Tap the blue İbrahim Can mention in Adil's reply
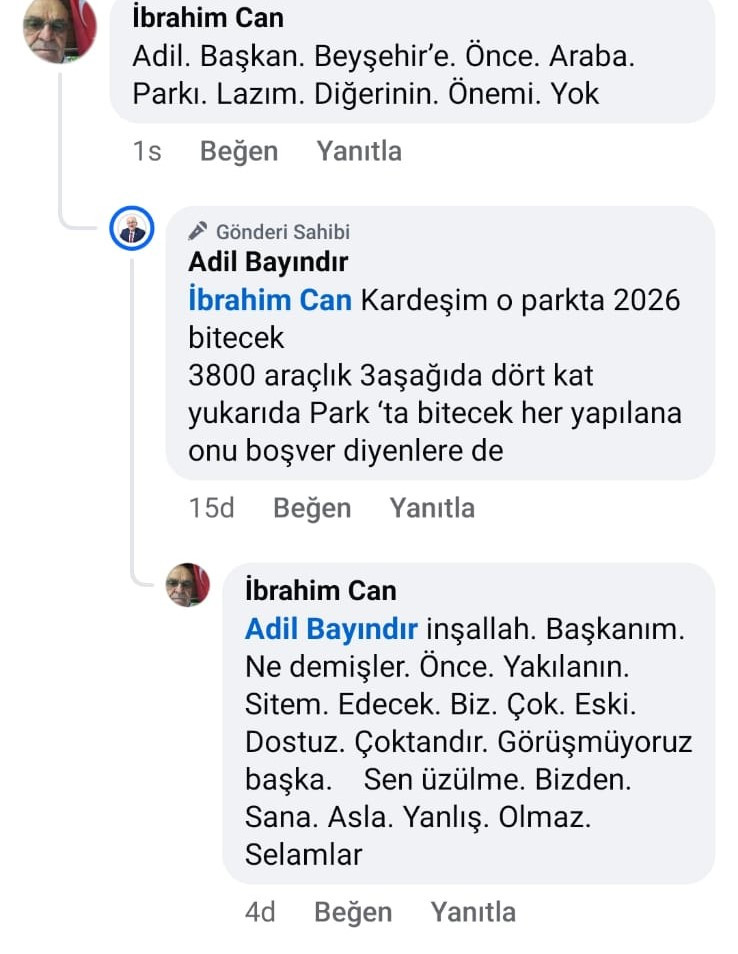Image resolution: width=738 pixels, height=954 pixels. 270,300
